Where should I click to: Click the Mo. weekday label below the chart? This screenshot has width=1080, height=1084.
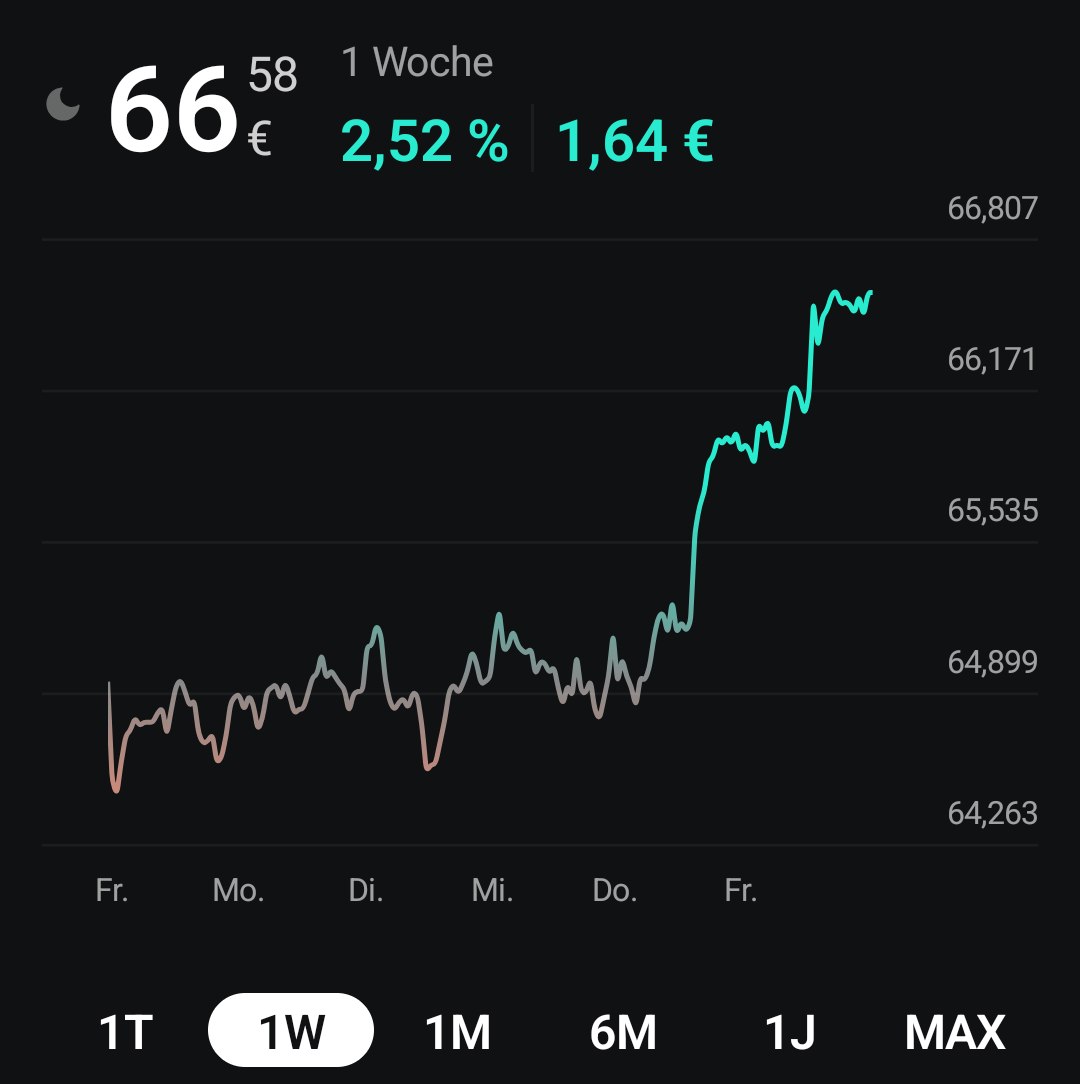click(237, 890)
